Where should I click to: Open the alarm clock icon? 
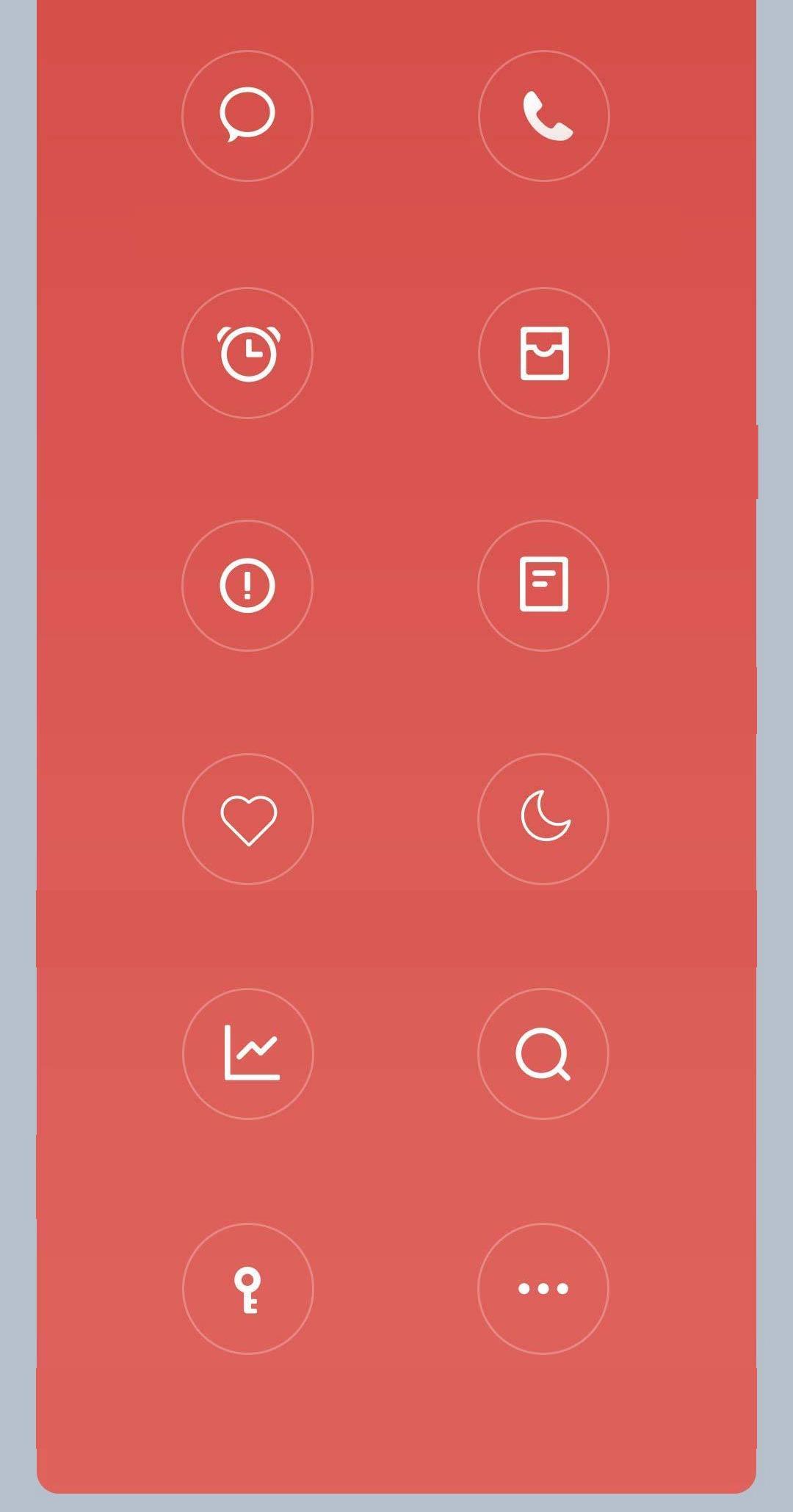247,353
